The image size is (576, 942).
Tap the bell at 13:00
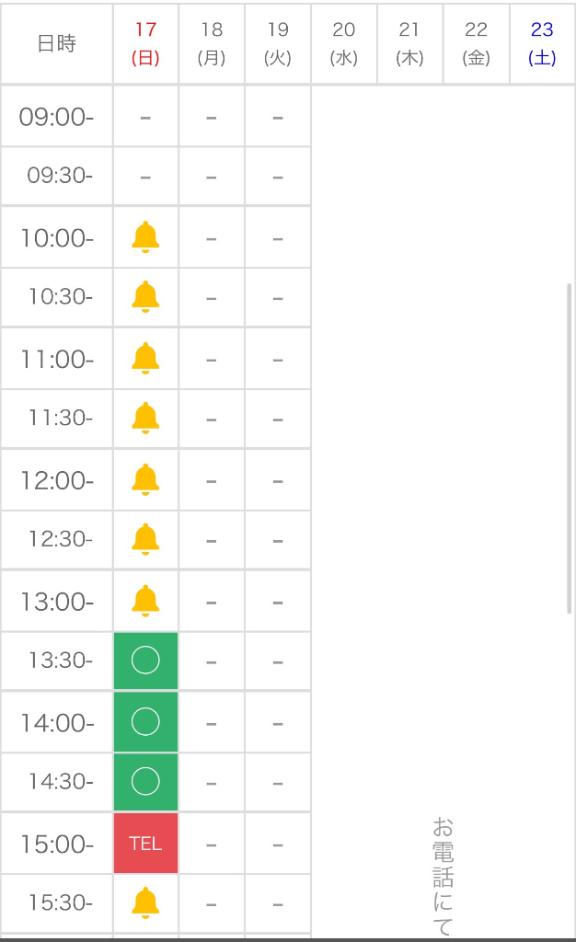pyautogui.click(x=145, y=601)
